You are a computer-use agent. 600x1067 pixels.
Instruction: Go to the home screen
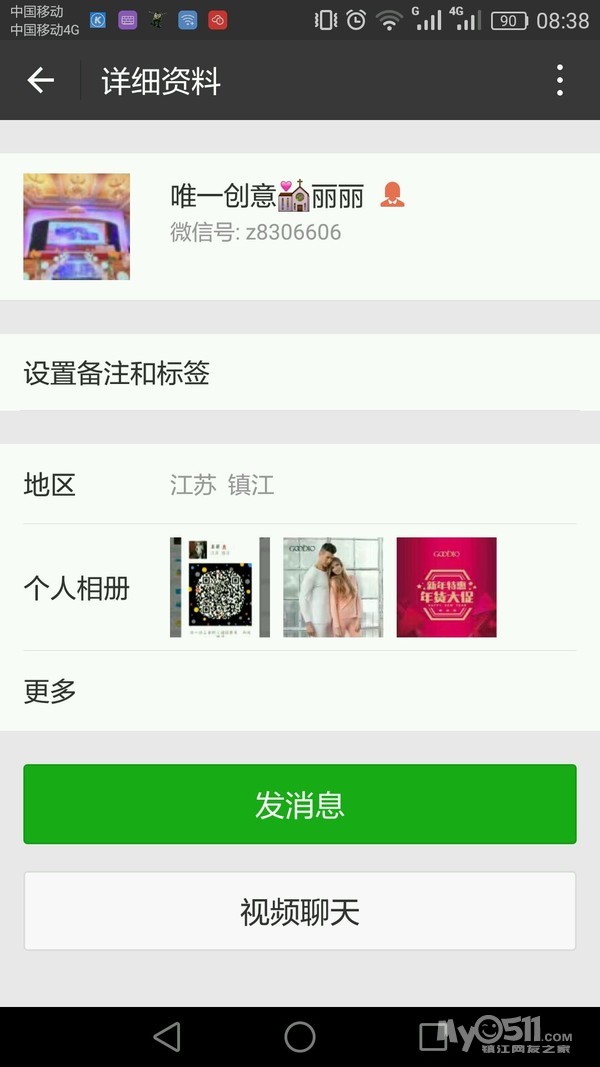click(x=300, y=1037)
